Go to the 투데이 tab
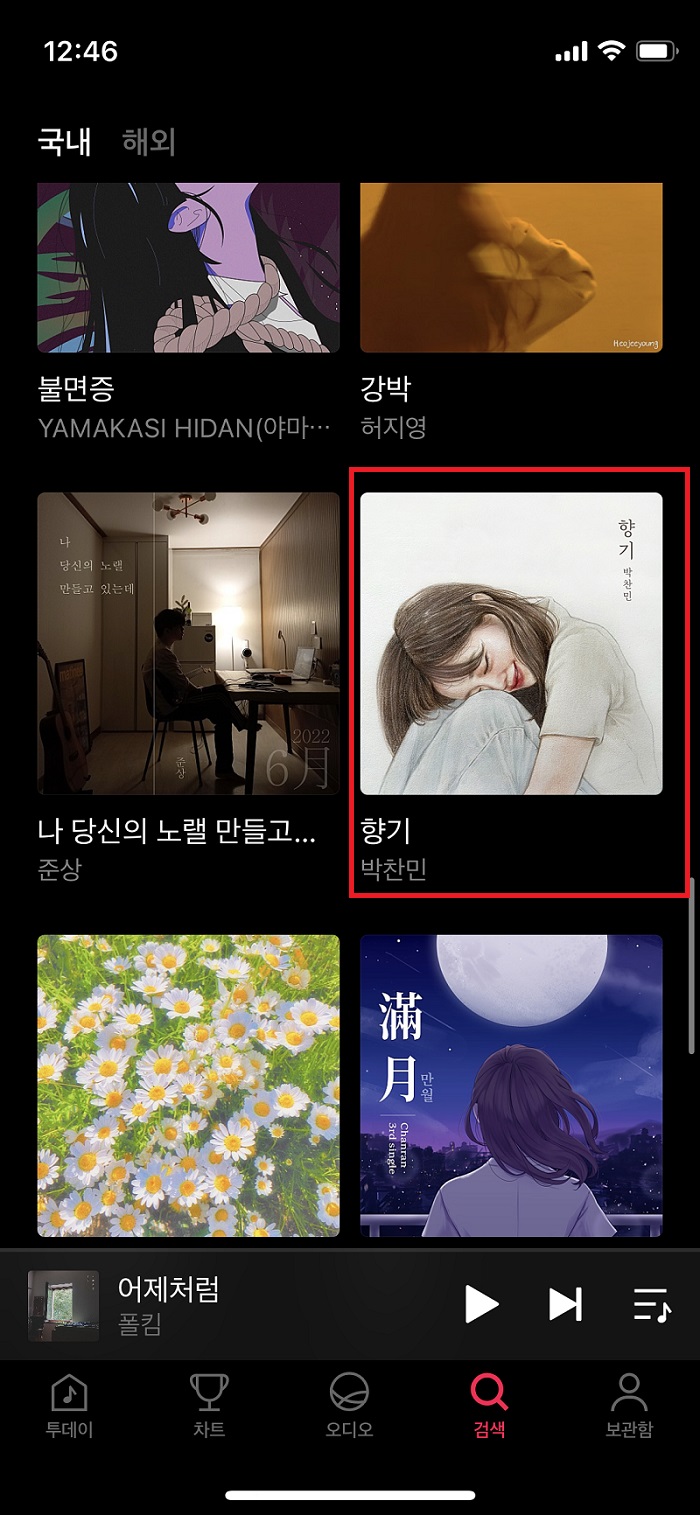700x1515 pixels. click(x=69, y=1406)
